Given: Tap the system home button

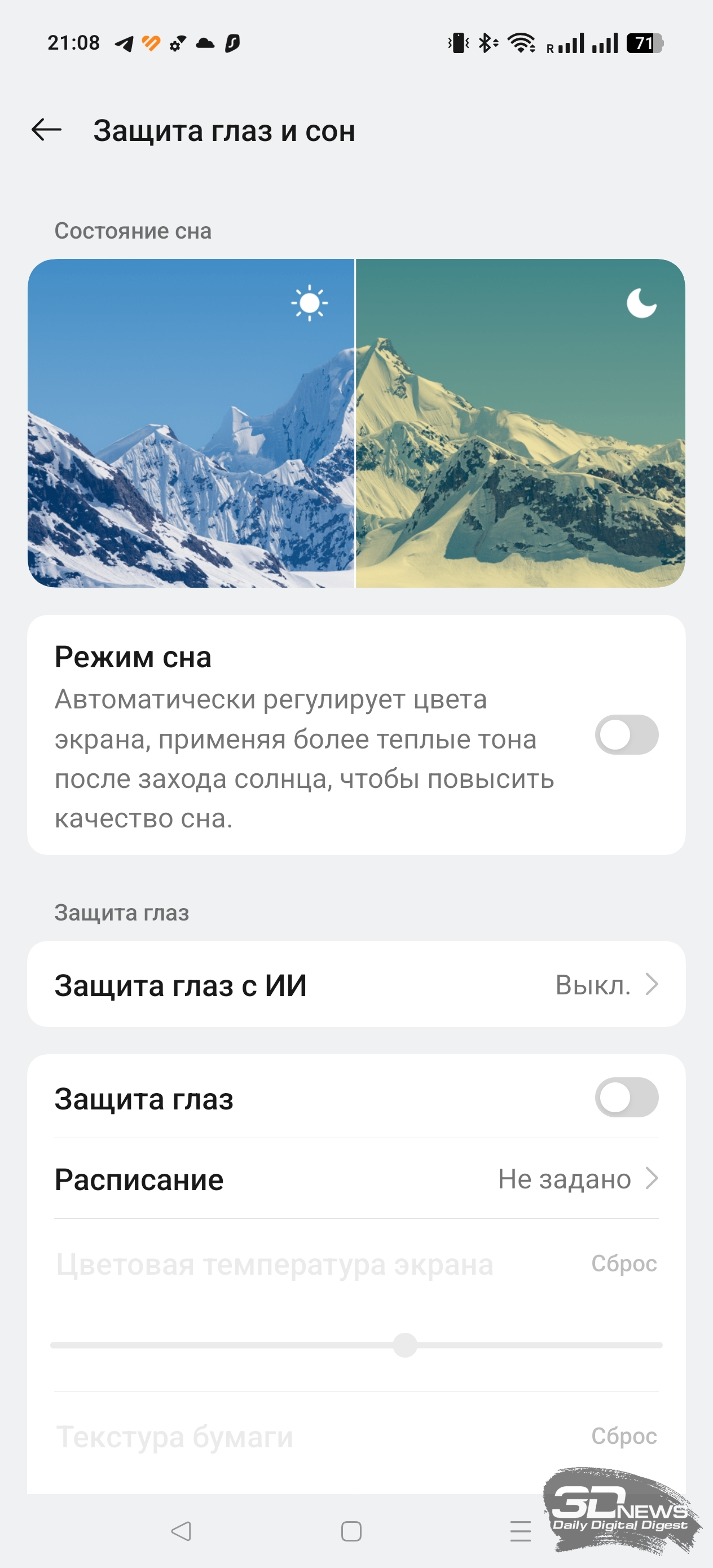Looking at the screenshot, I should (x=351, y=1530).
